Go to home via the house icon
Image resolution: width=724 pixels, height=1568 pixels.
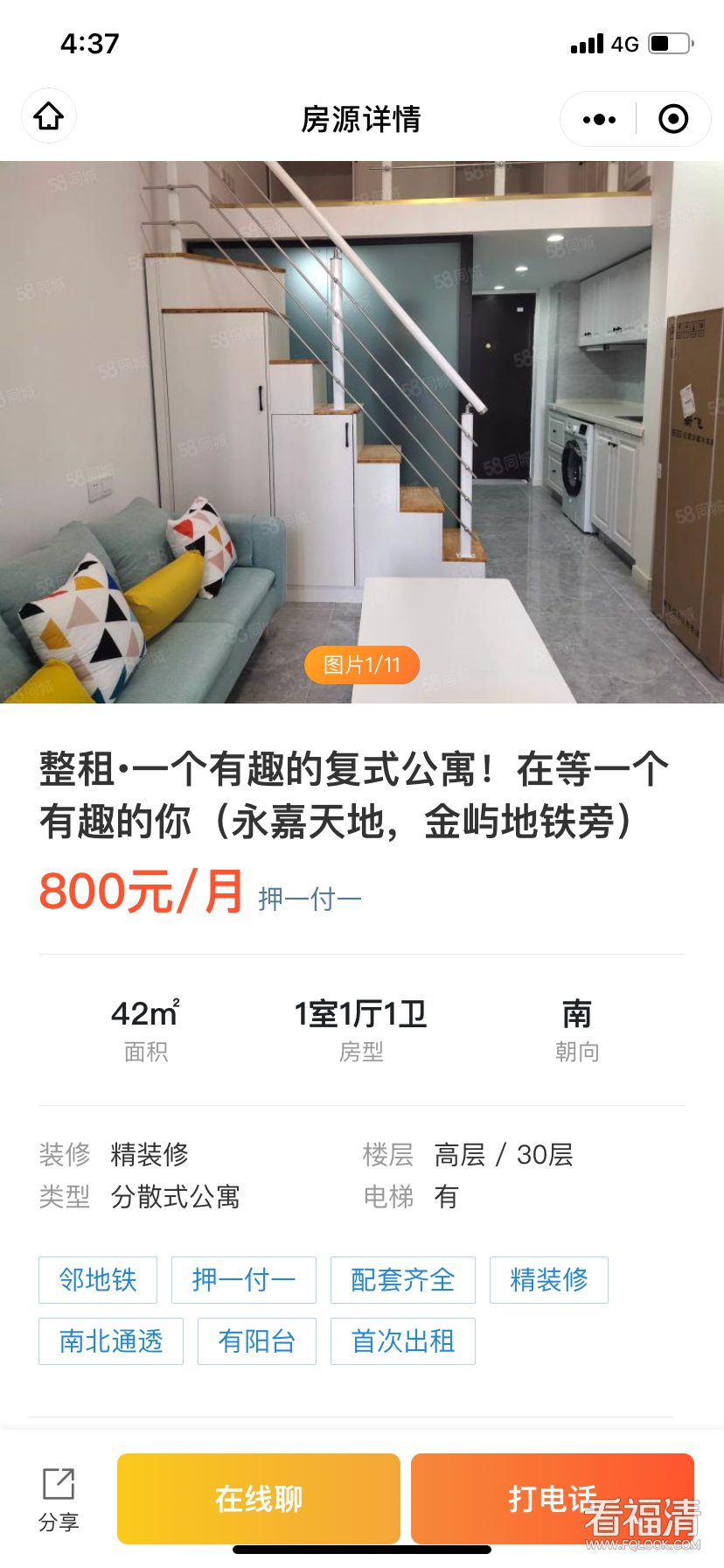49,116
